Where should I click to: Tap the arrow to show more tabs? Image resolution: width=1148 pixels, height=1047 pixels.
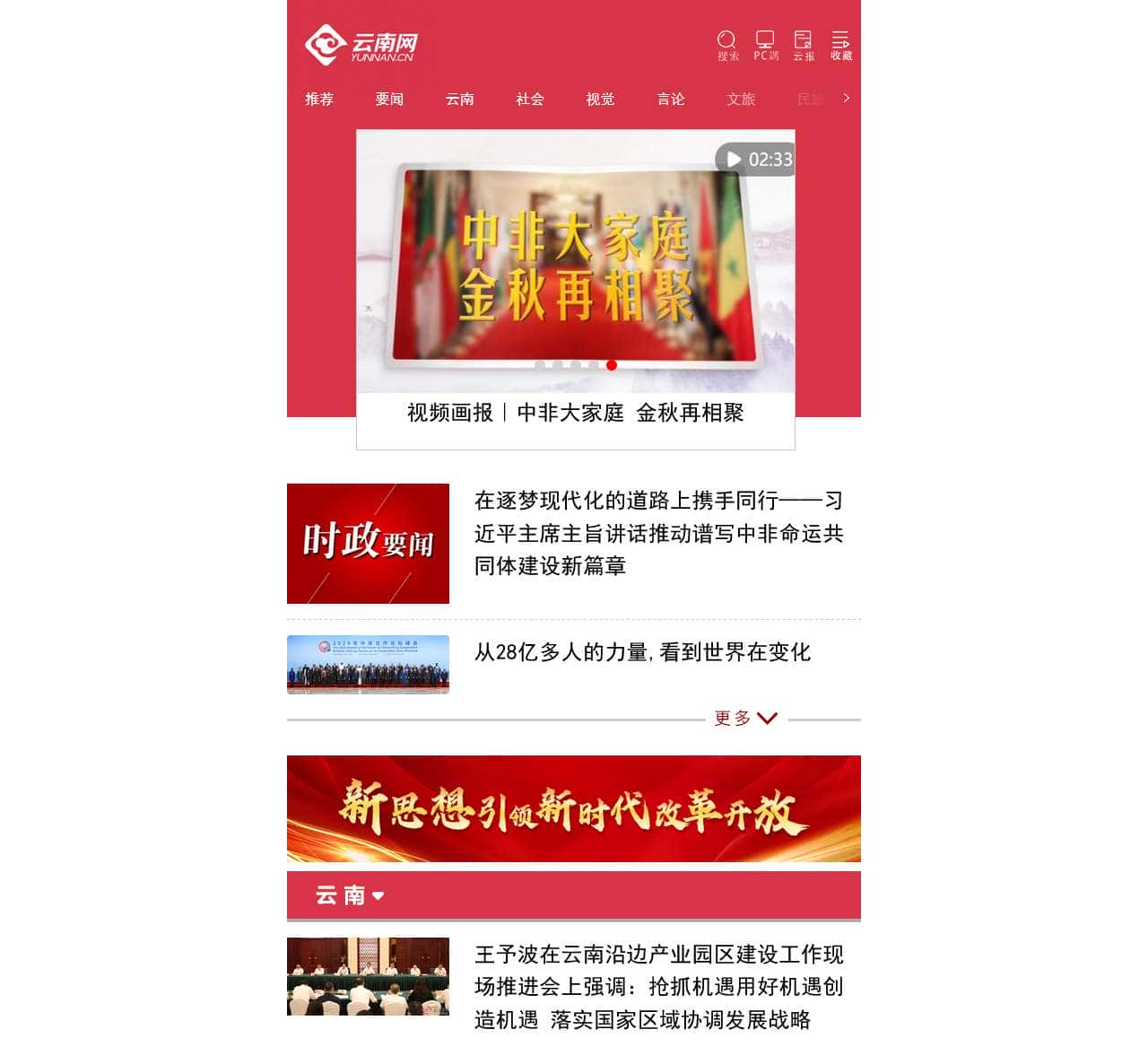tap(846, 98)
